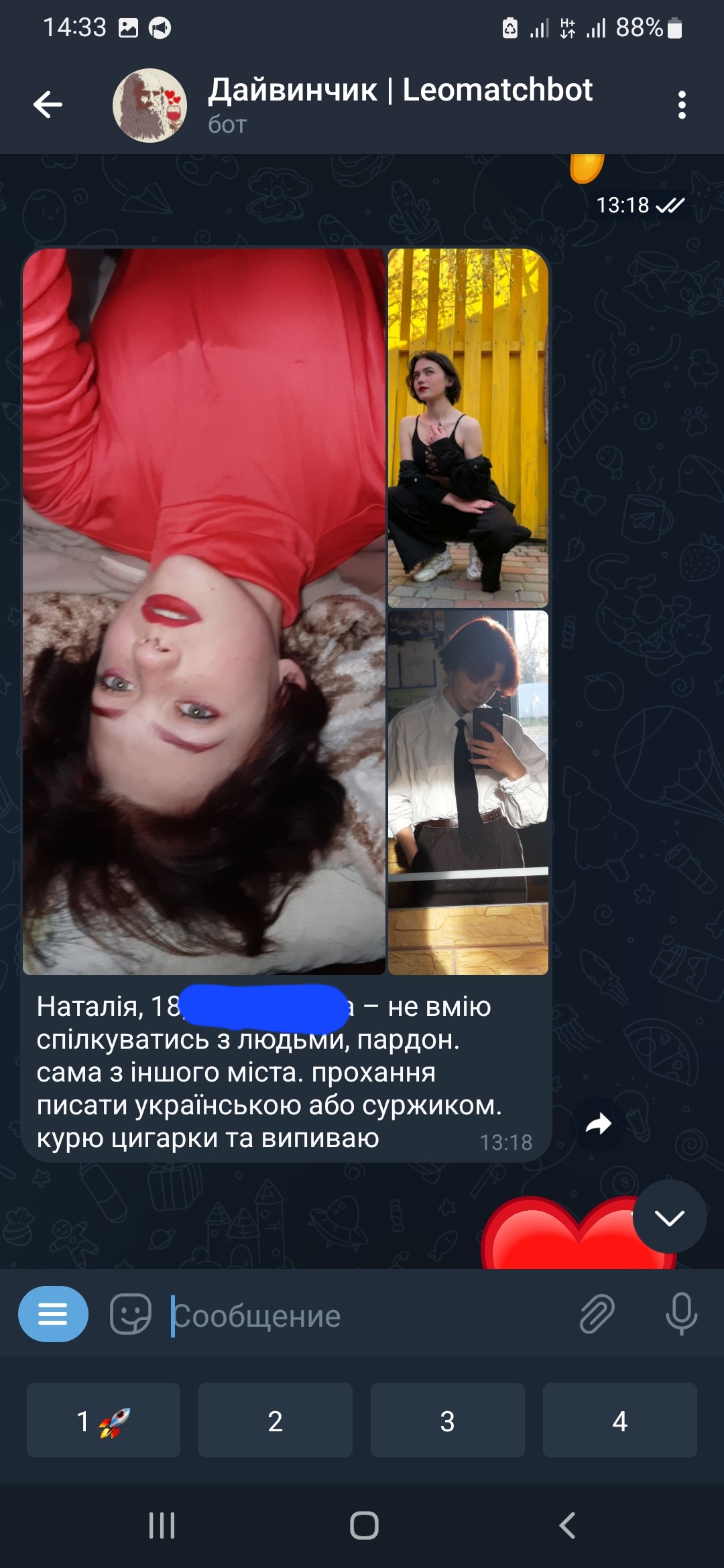This screenshot has width=724, height=1568.
Task: Go to the system home screen
Action: tap(364, 1526)
